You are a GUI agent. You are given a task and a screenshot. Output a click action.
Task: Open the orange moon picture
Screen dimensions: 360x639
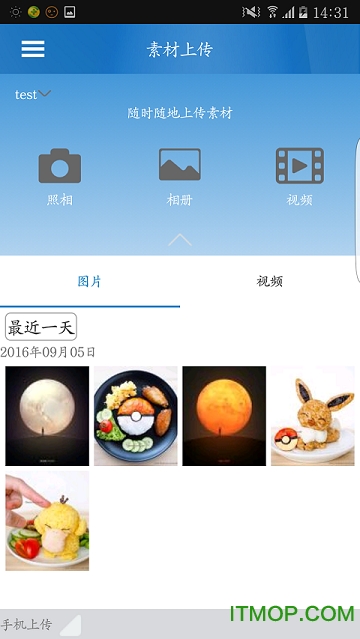click(x=224, y=416)
